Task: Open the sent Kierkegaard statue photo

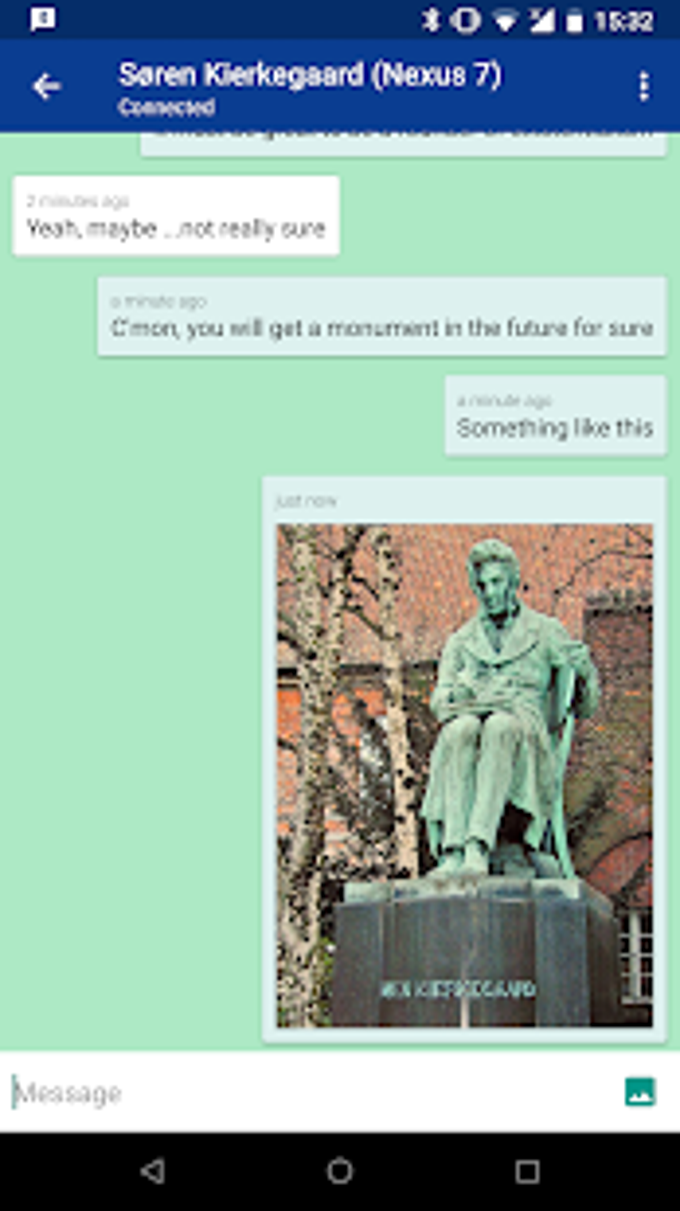Action: click(464, 775)
